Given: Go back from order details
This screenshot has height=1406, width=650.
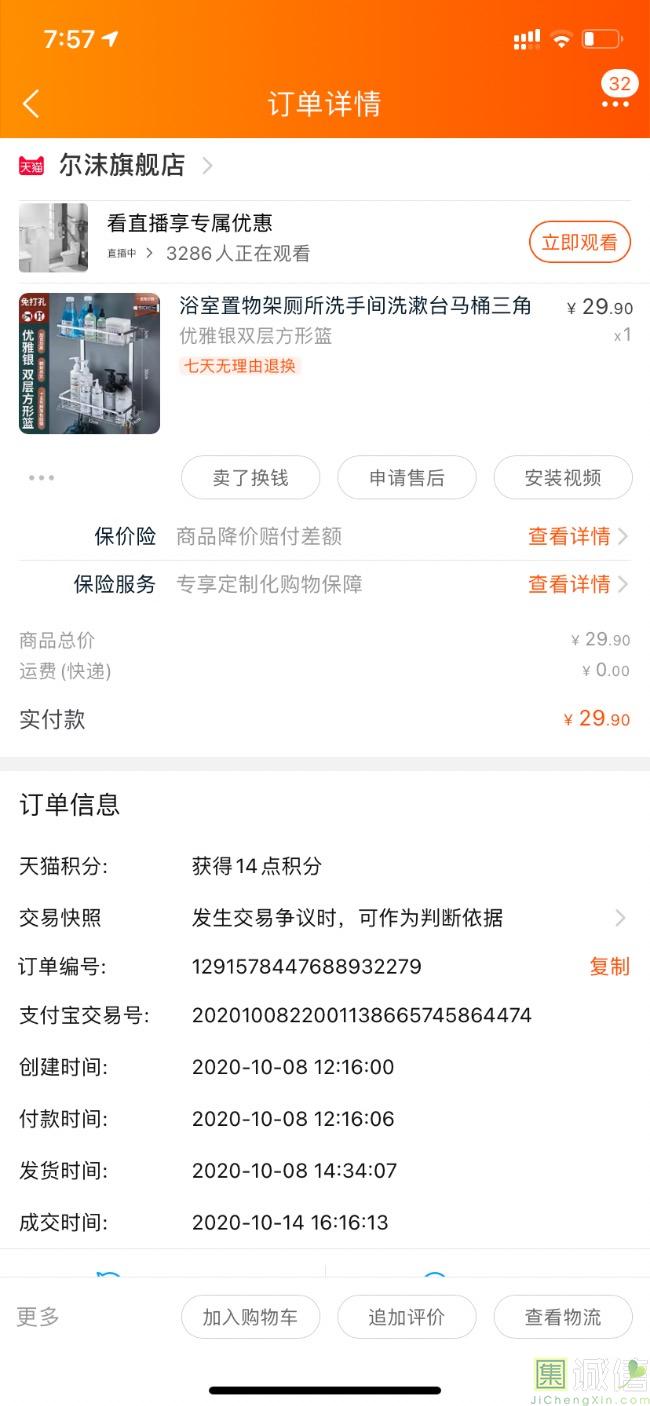Looking at the screenshot, I should [31, 103].
